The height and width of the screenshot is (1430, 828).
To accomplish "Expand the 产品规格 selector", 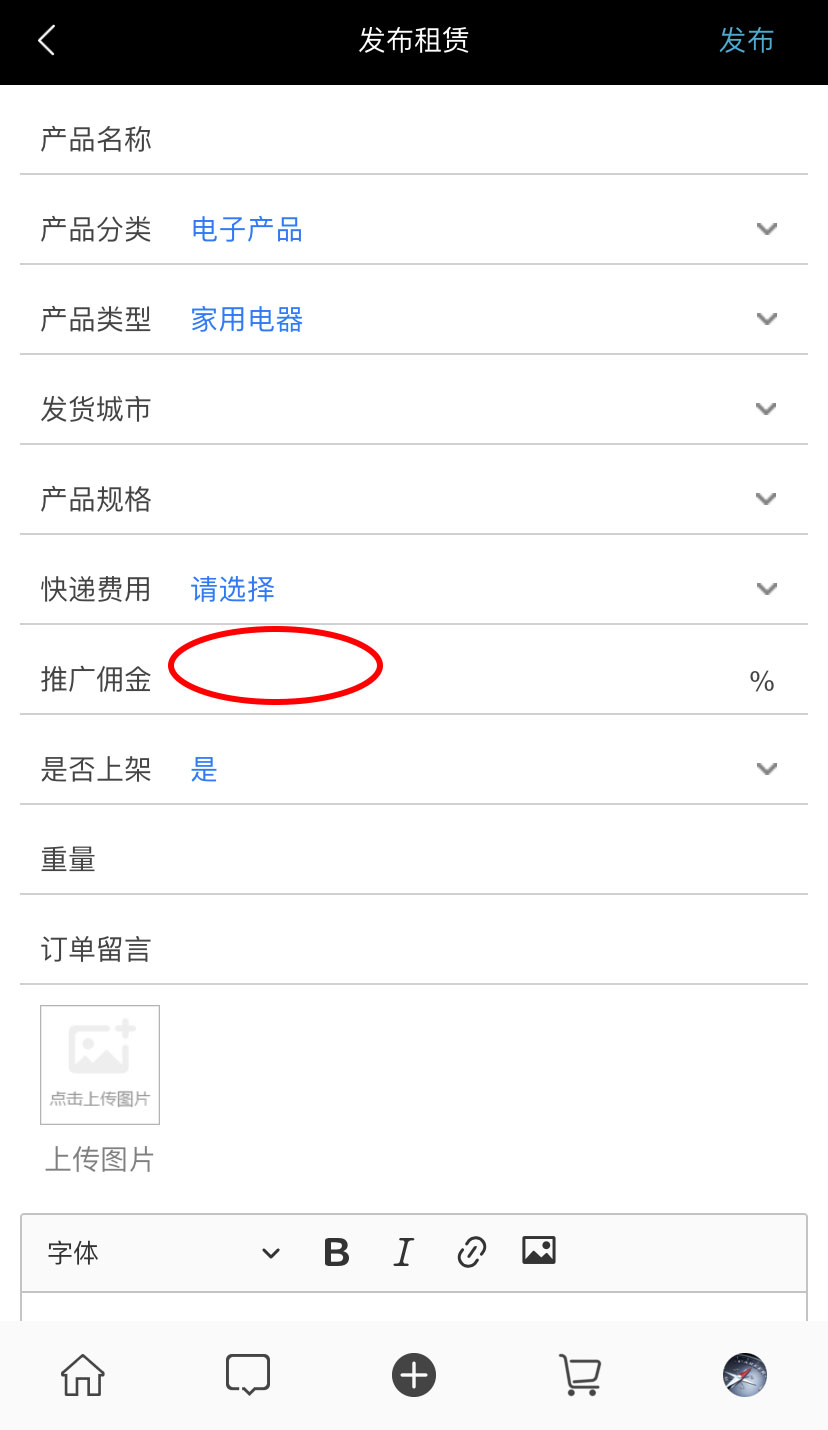I will [x=414, y=500].
